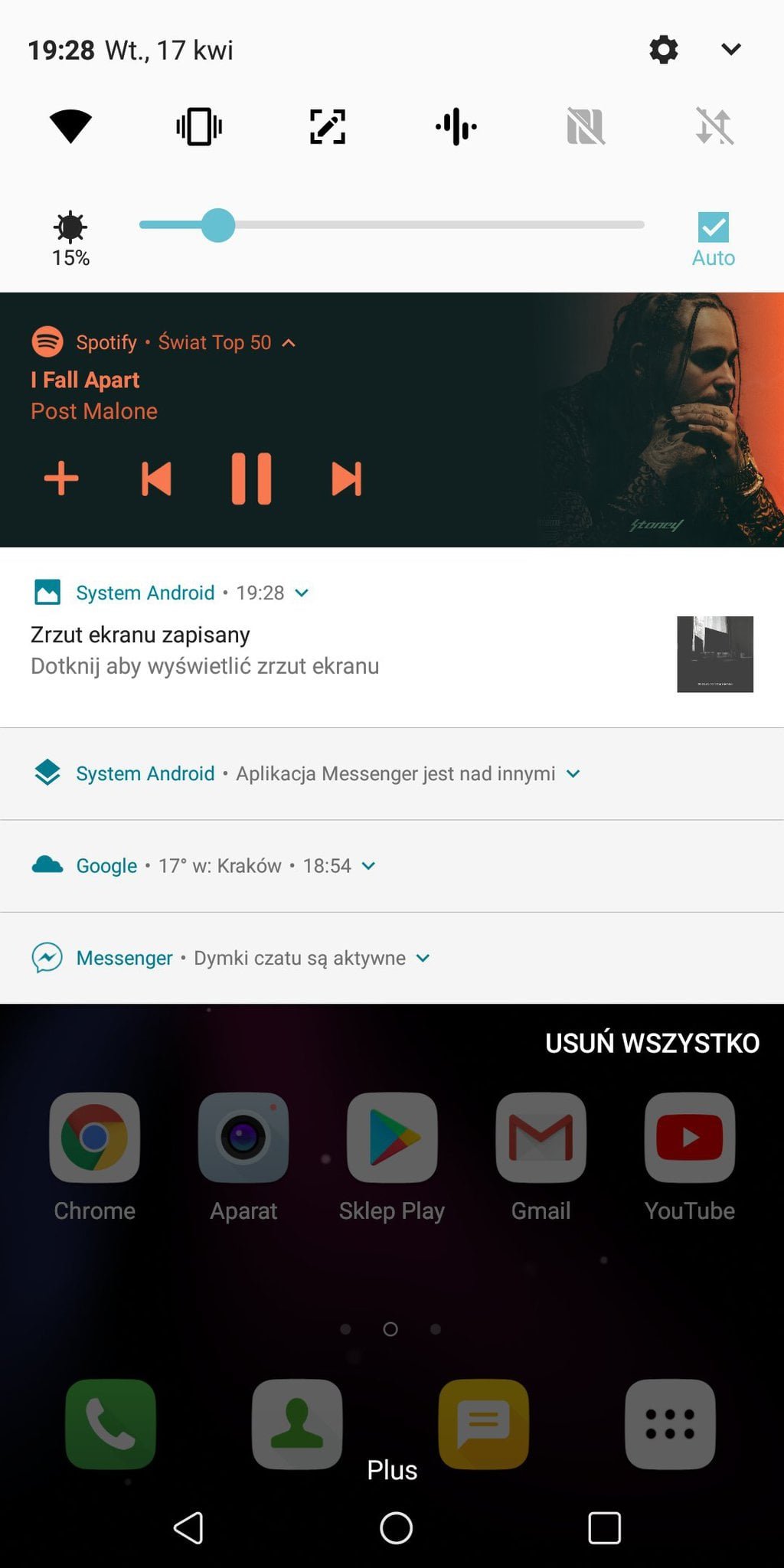Toggle the NFC quick setting tile
The width and height of the screenshot is (784, 1568).
pos(586,126)
